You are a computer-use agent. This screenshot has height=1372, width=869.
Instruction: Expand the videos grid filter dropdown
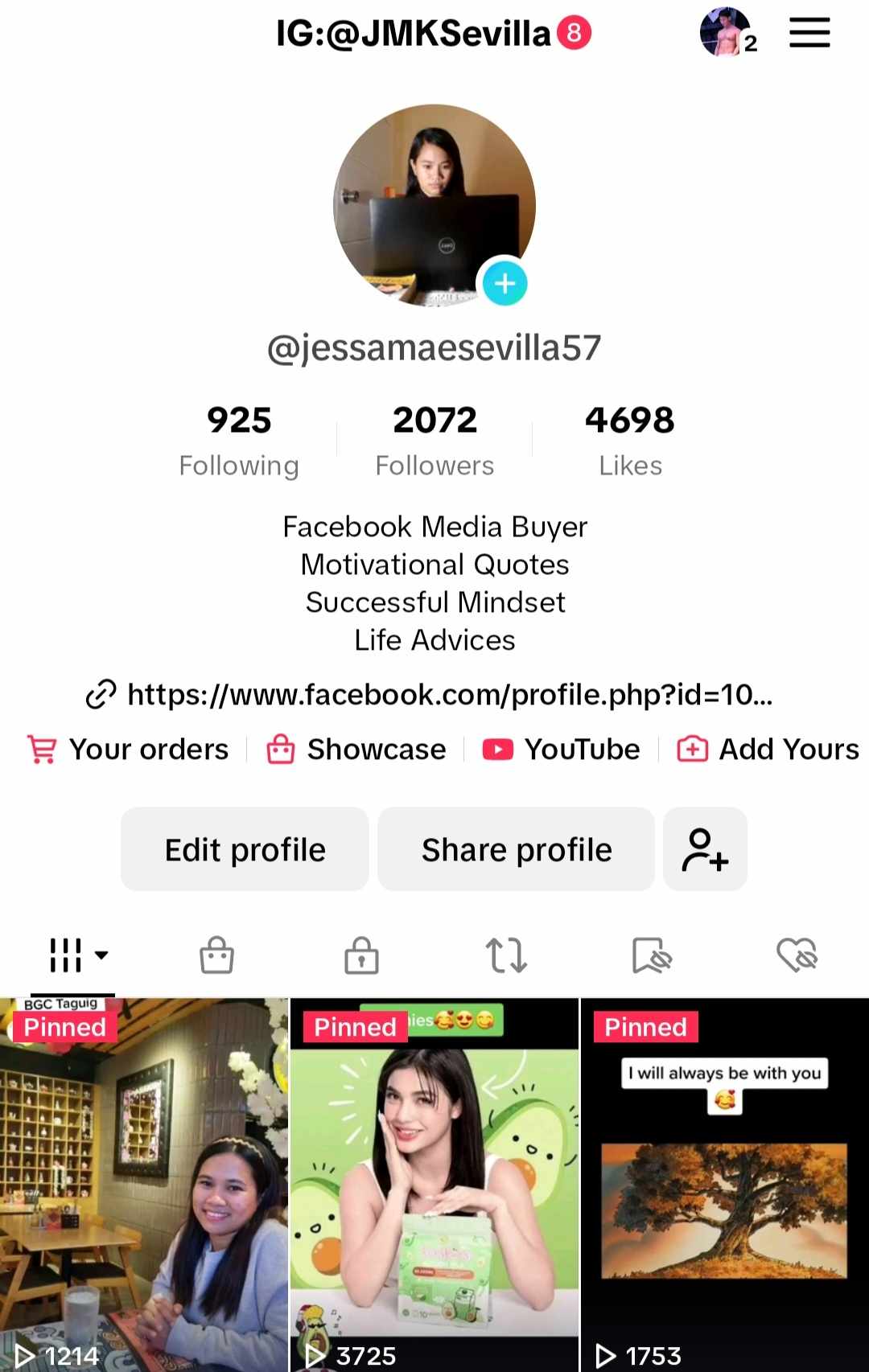pyautogui.click(x=78, y=955)
